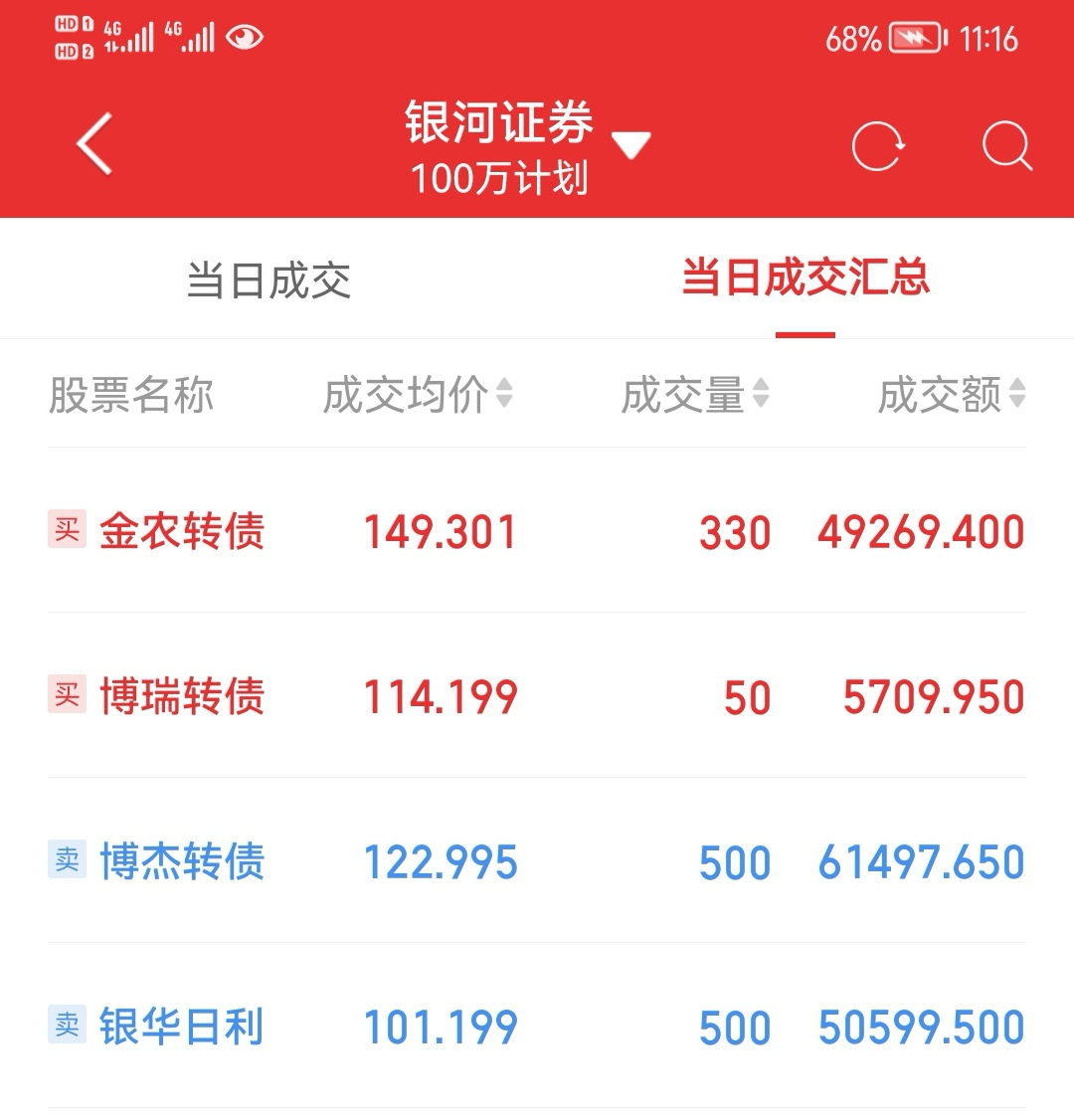
Task: Refresh the trade summary
Action: (878, 146)
